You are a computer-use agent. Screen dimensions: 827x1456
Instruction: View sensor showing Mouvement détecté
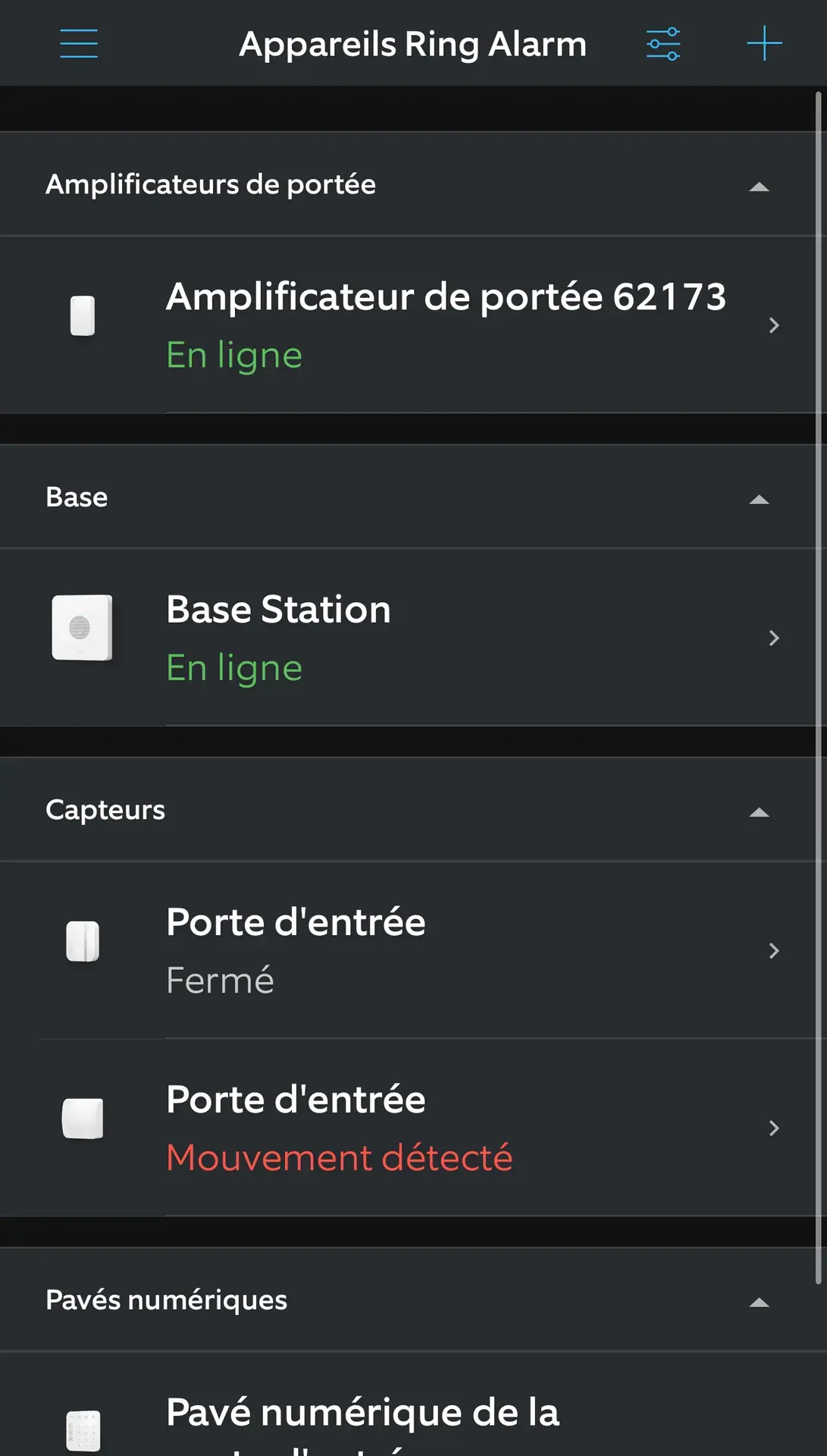point(413,1128)
